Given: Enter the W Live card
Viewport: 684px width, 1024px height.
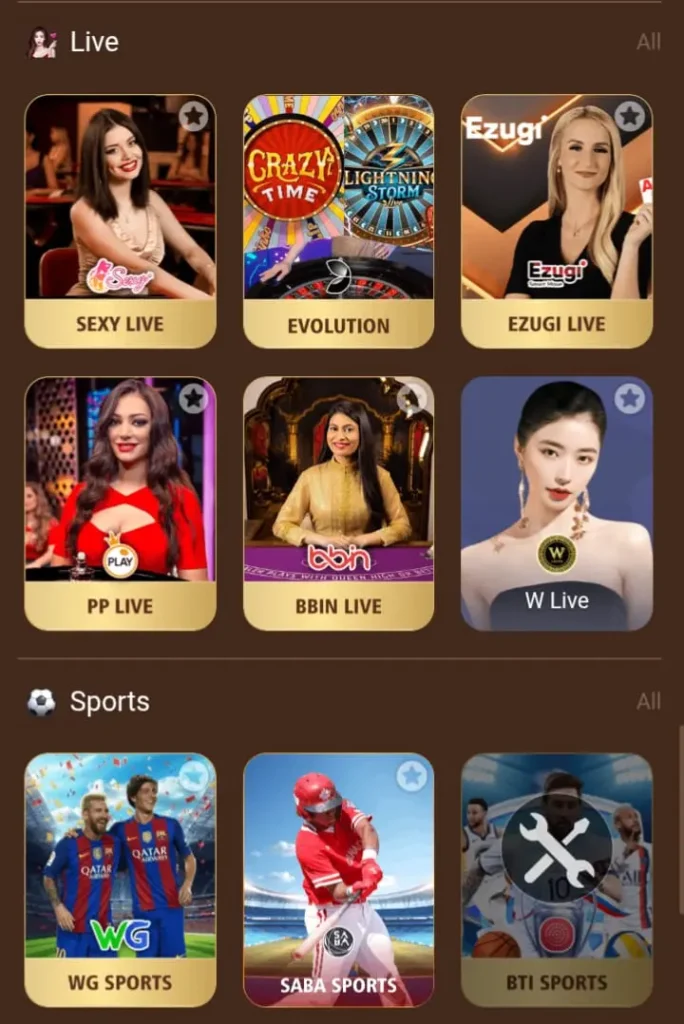Looking at the screenshot, I should pos(556,505).
